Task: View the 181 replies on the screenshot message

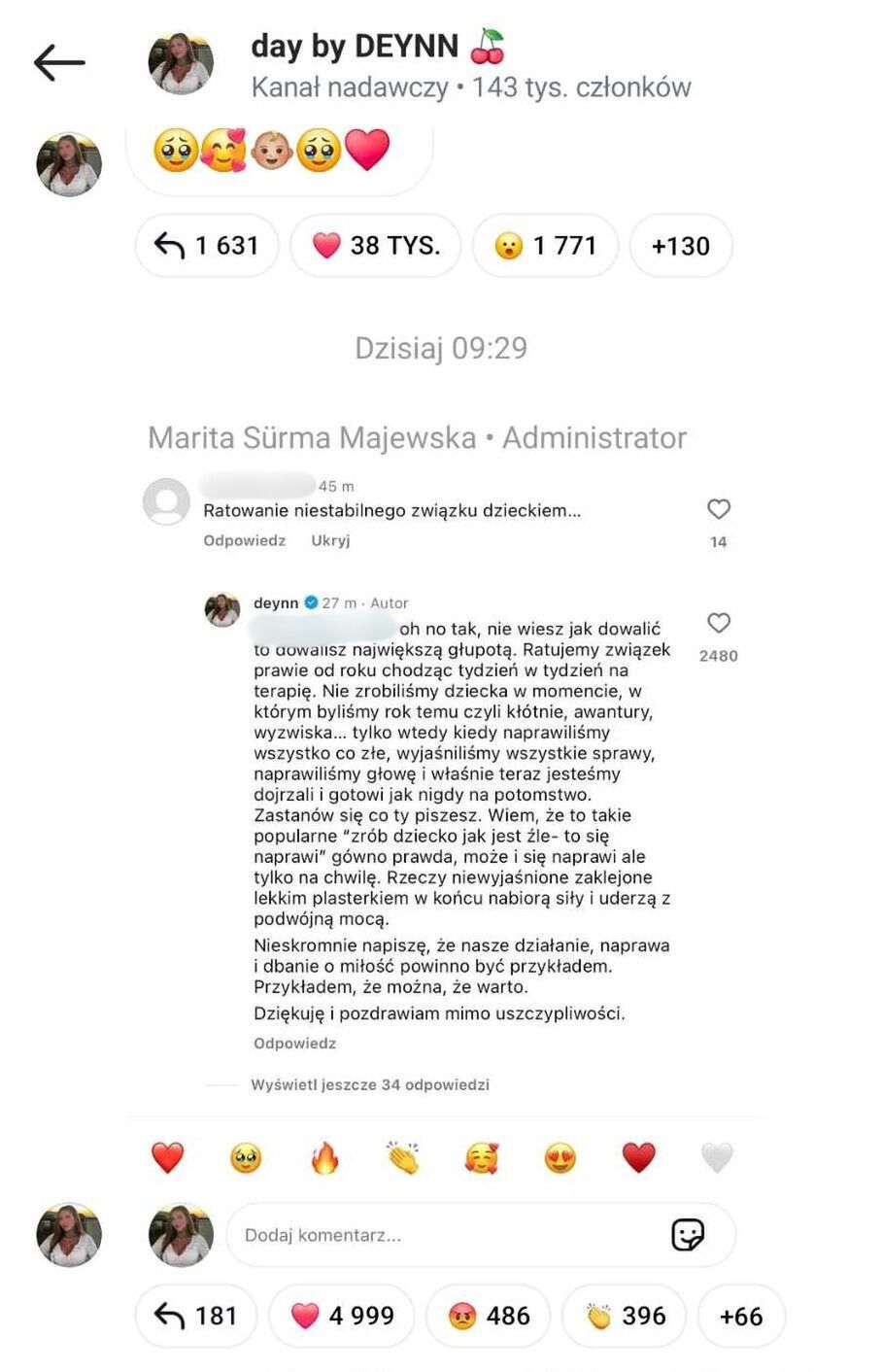Action: (195, 1316)
